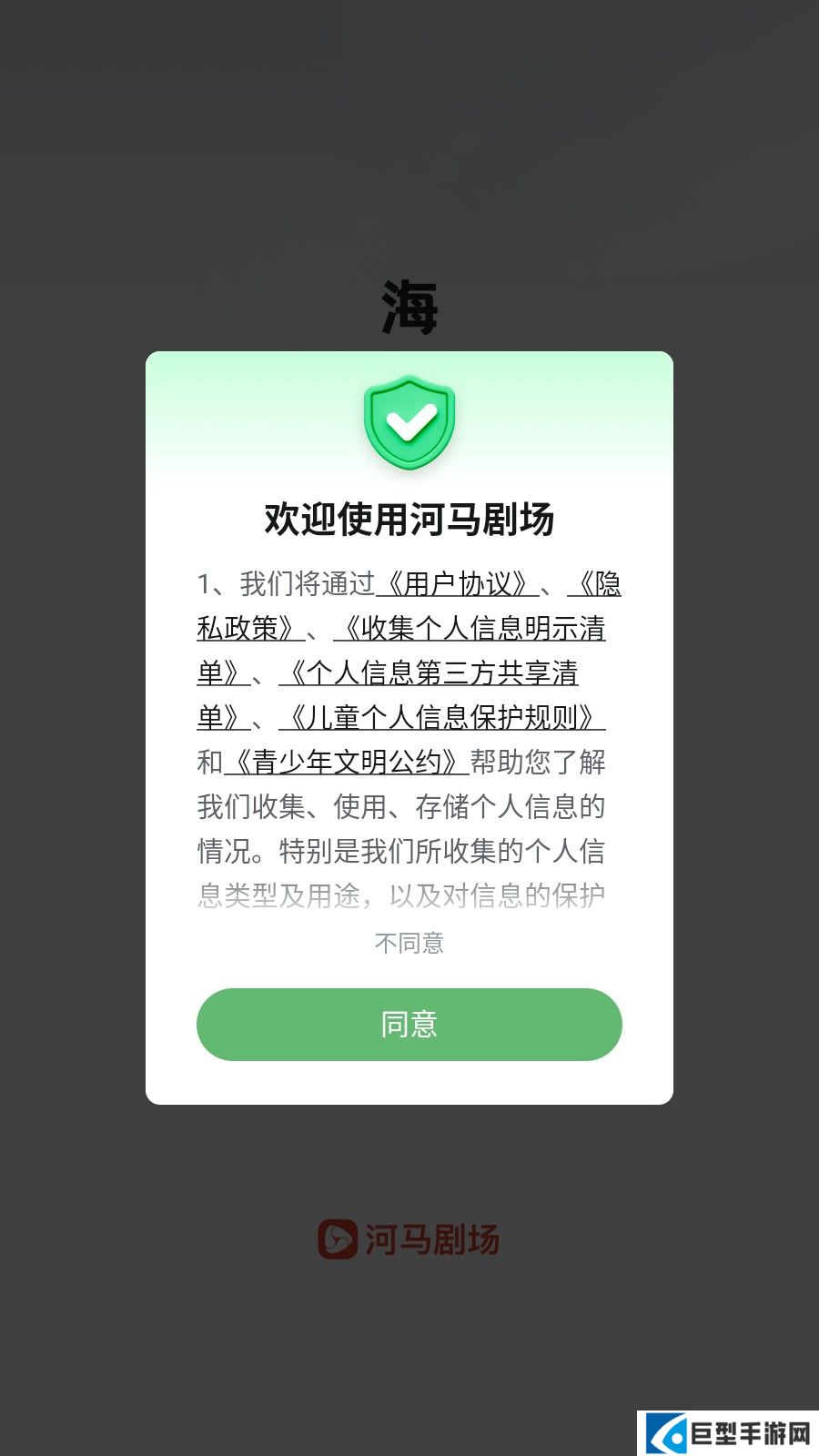Open the 《用户协议》 link
Viewport: 819px width, 1456px height.
pyautogui.click(x=457, y=584)
